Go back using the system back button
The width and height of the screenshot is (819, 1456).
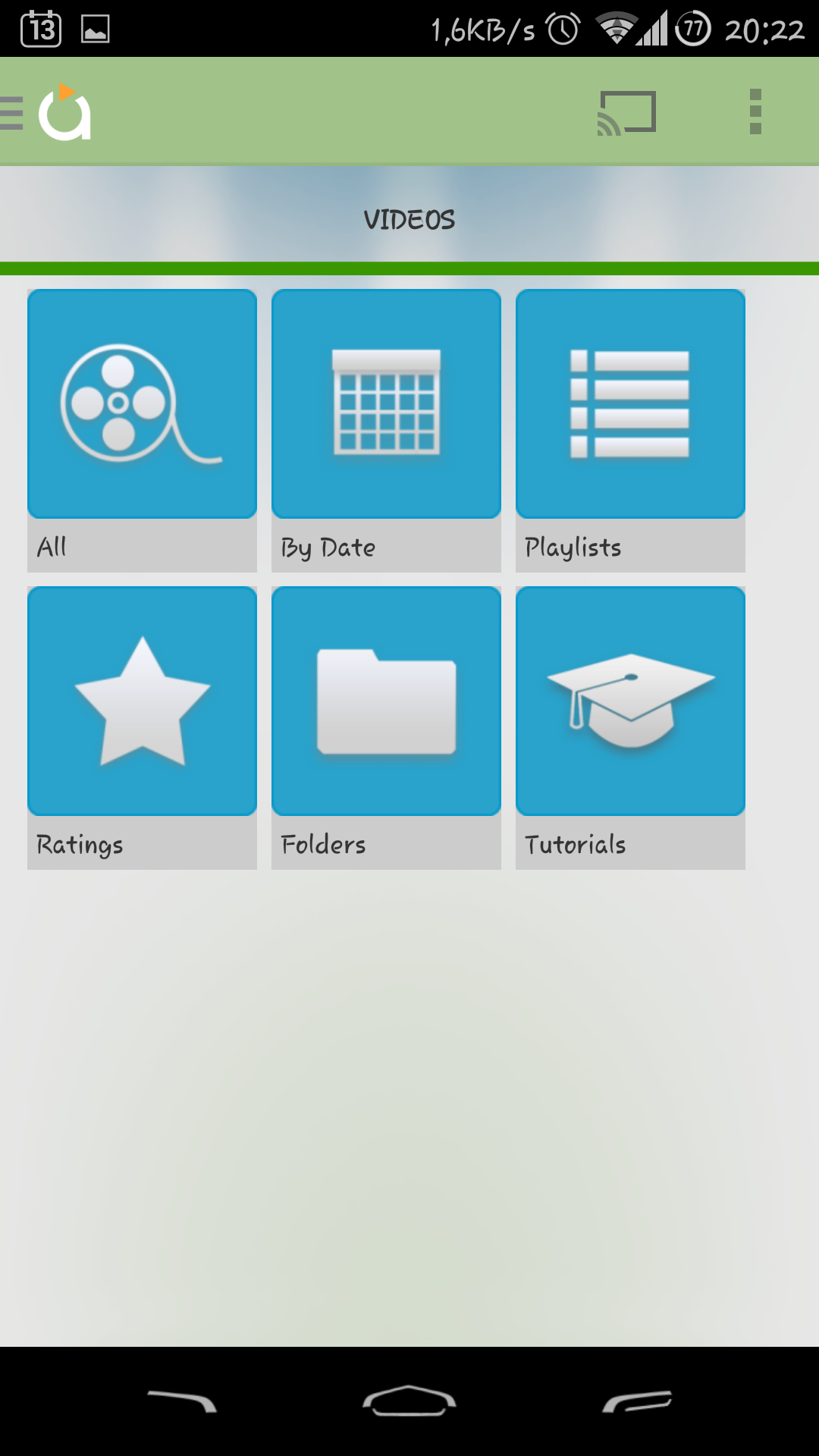[x=182, y=1401]
